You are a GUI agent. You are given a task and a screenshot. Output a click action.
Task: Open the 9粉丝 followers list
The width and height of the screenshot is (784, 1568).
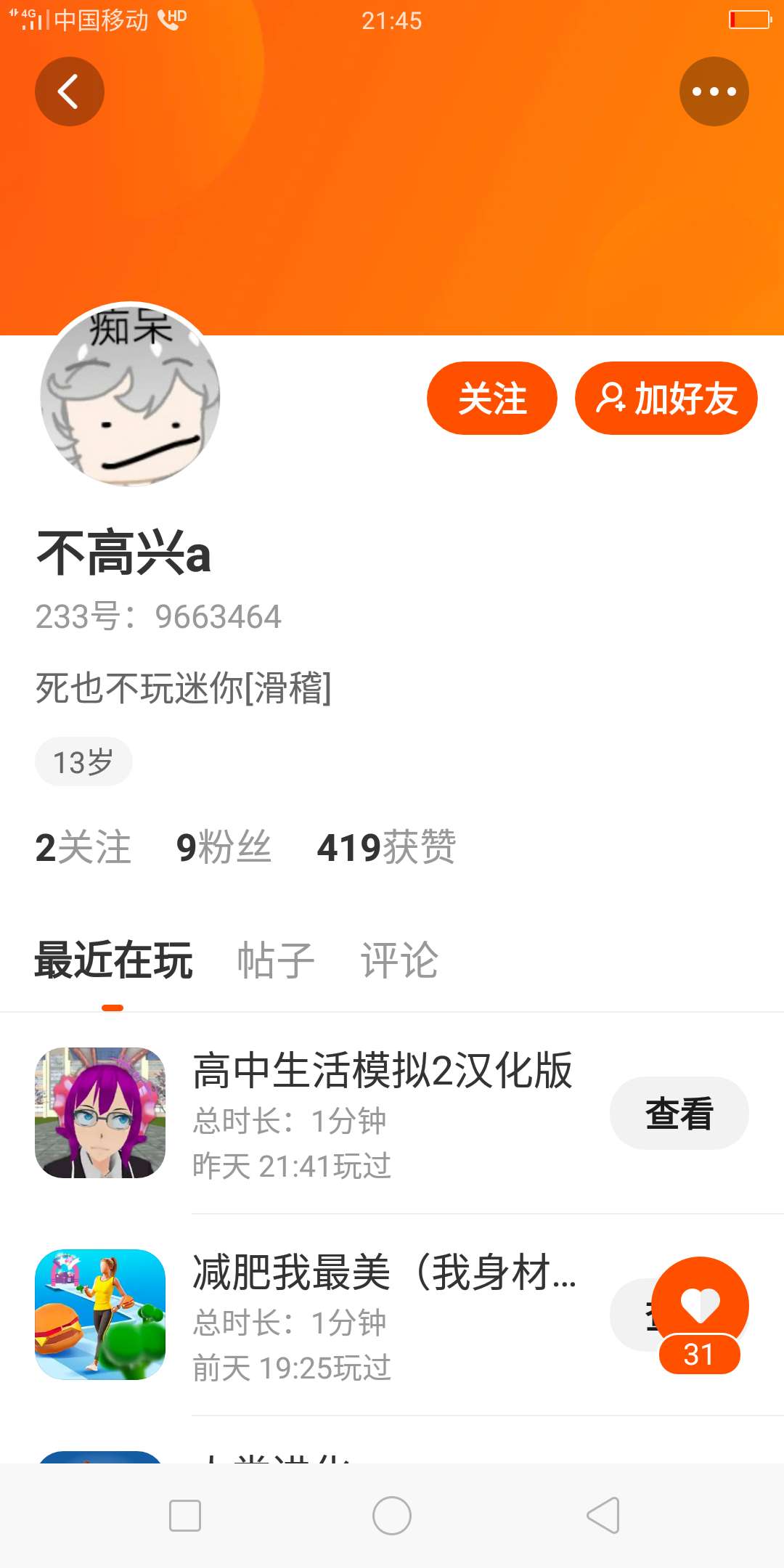pos(224,847)
